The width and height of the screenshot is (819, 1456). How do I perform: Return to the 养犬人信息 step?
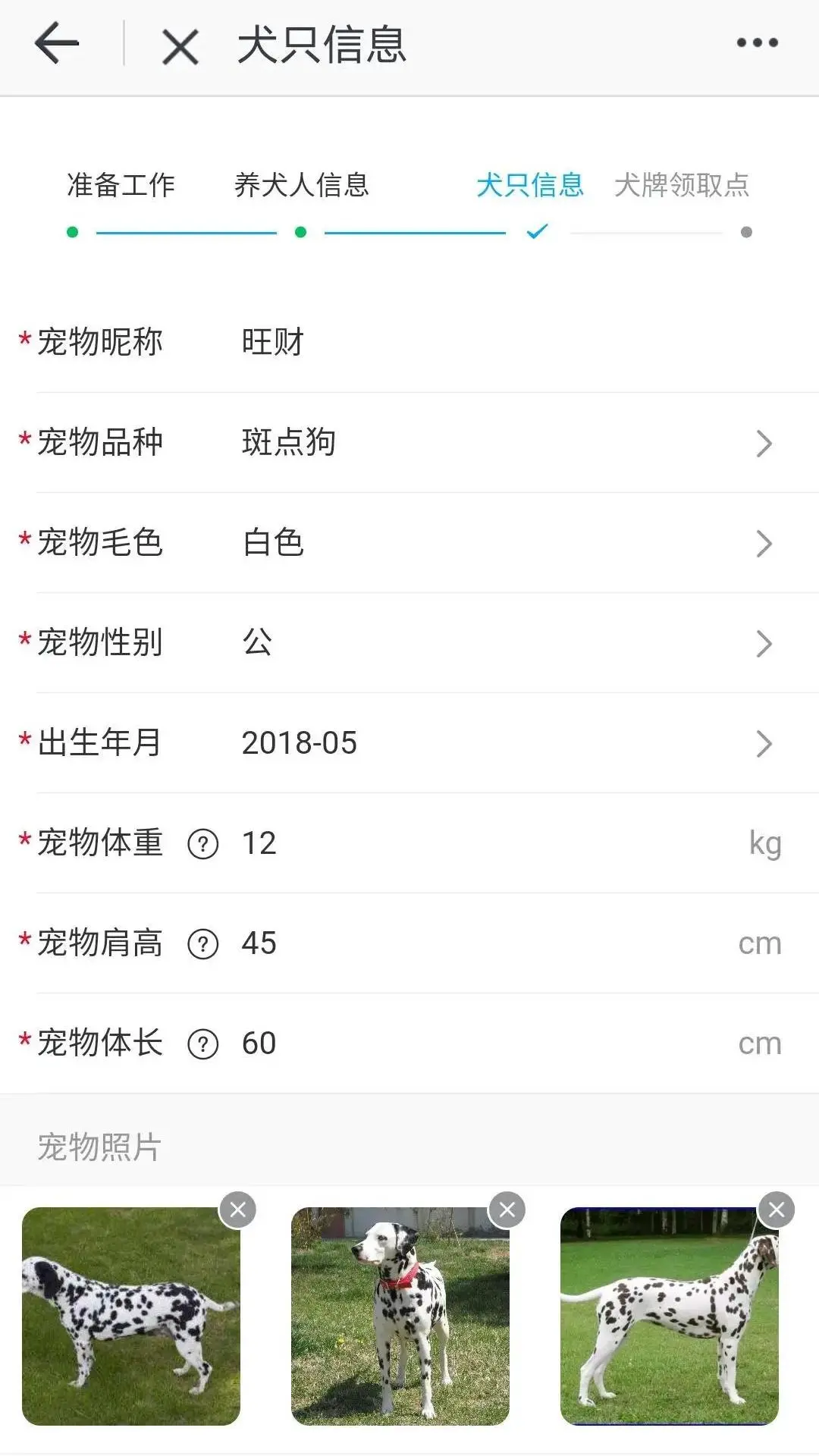pyautogui.click(x=301, y=185)
